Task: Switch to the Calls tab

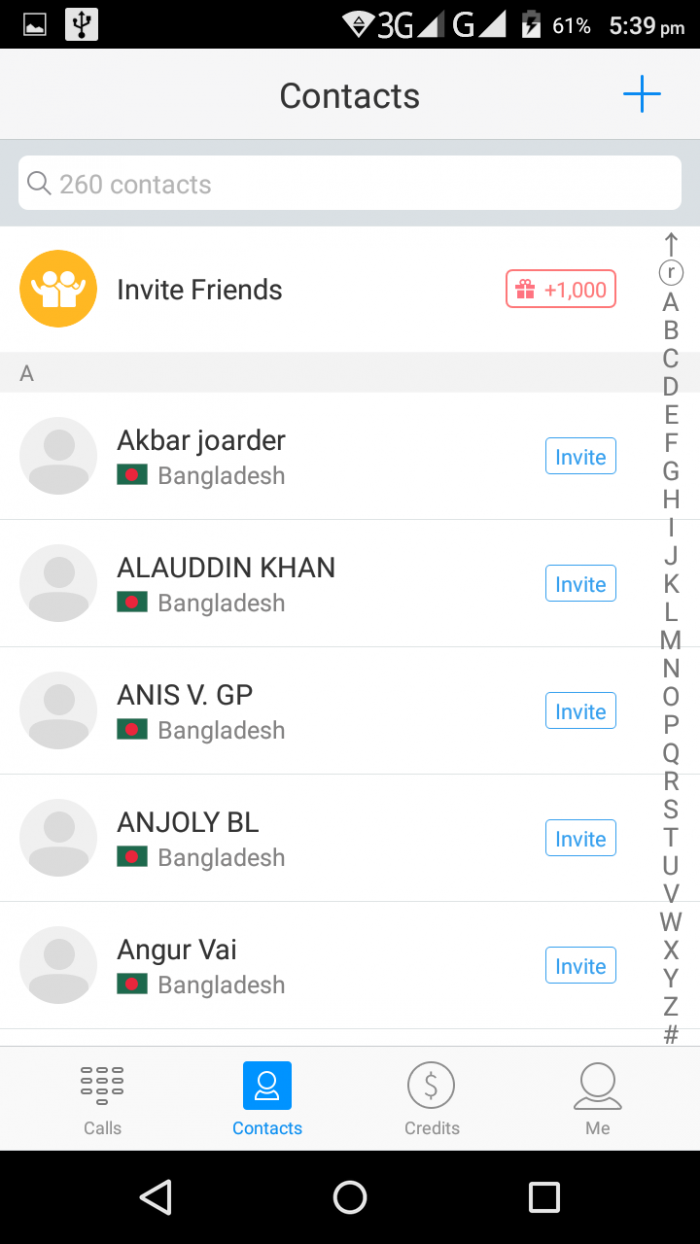Action: pos(102,1099)
